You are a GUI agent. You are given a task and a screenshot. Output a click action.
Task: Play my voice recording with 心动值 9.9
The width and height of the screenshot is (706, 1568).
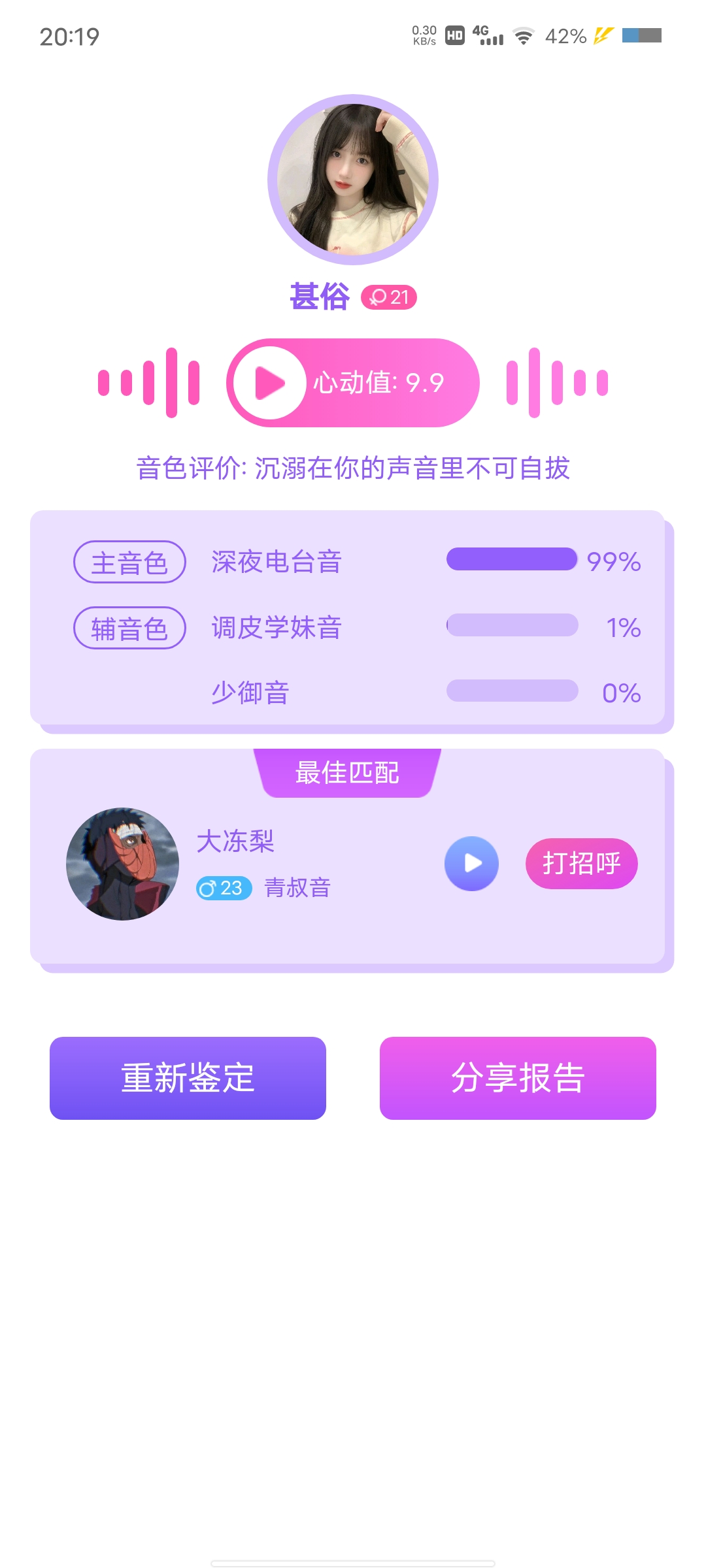pos(270,383)
